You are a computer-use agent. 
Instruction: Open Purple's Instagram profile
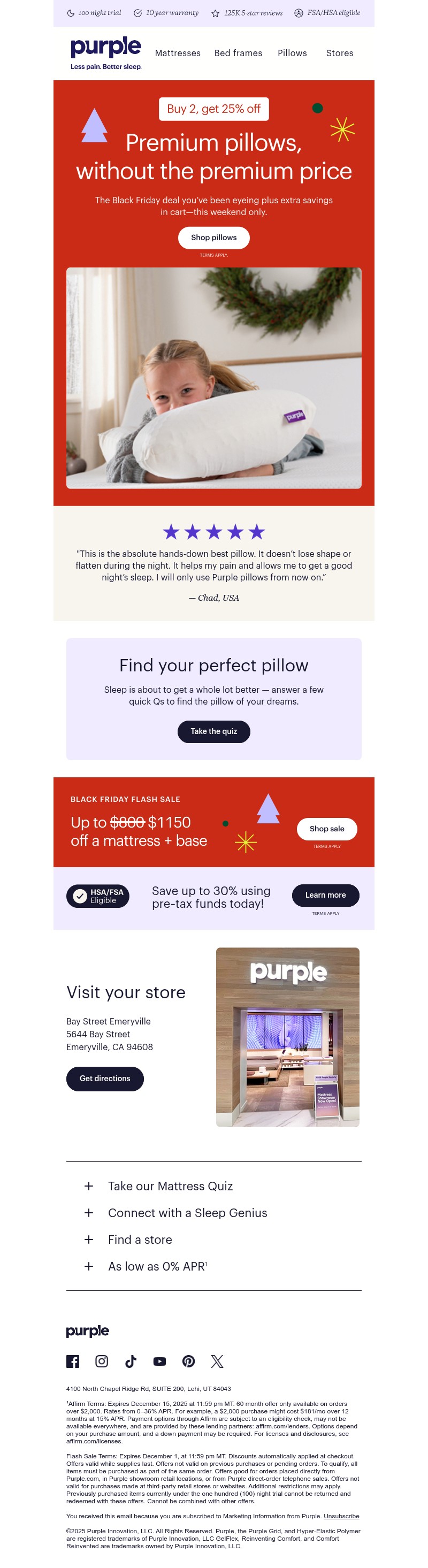click(102, 1361)
